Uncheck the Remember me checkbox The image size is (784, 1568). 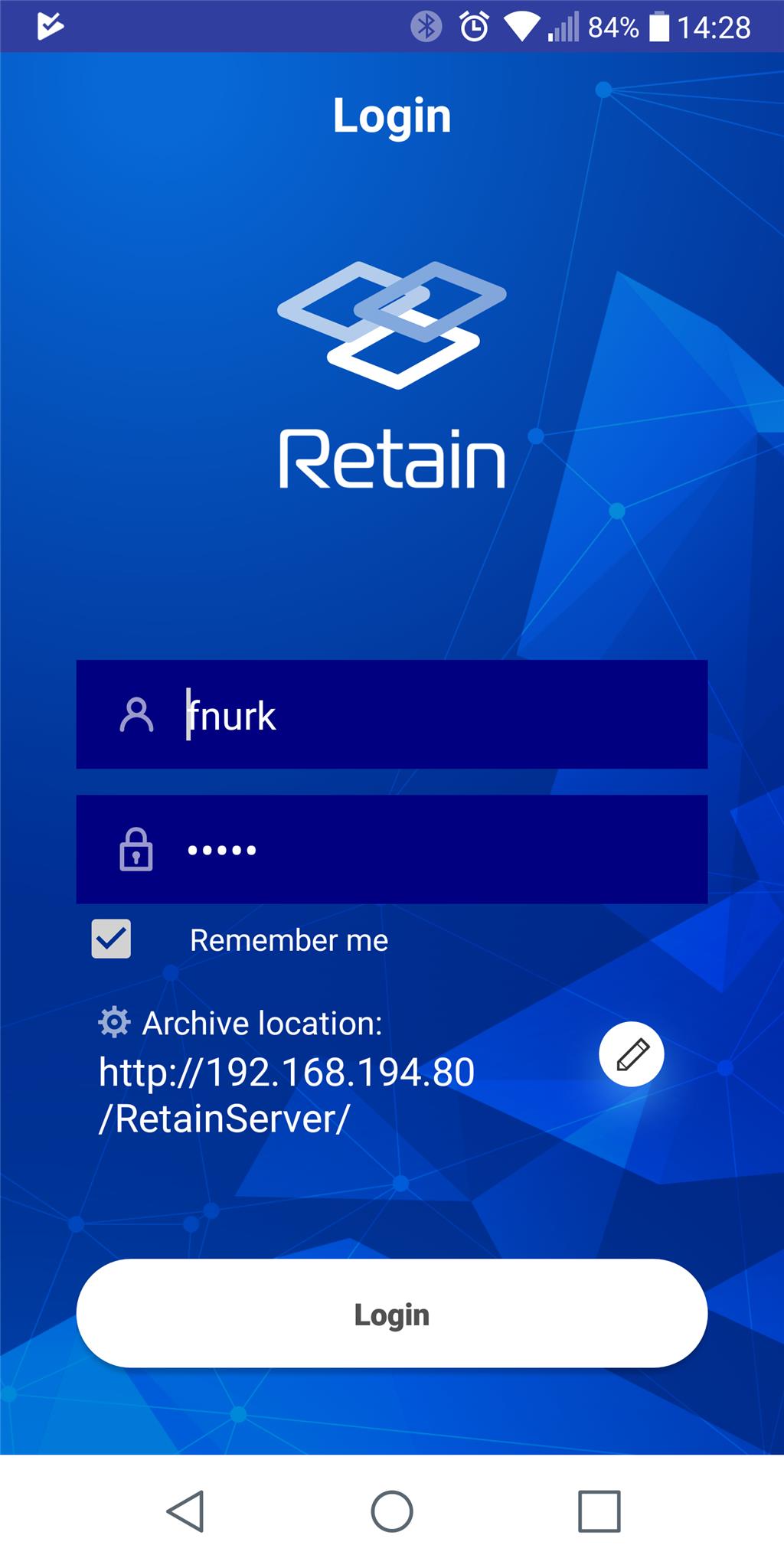click(x=112, y=939)
